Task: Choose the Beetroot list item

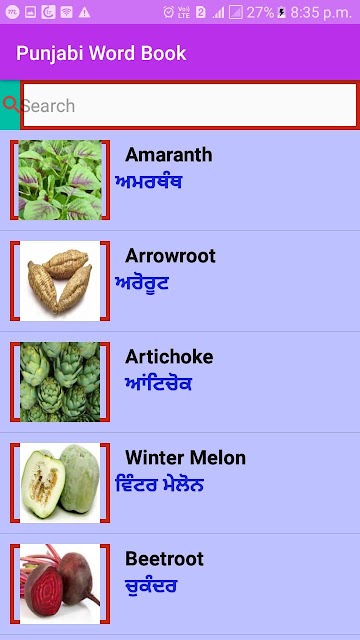Action: (180, 584)
